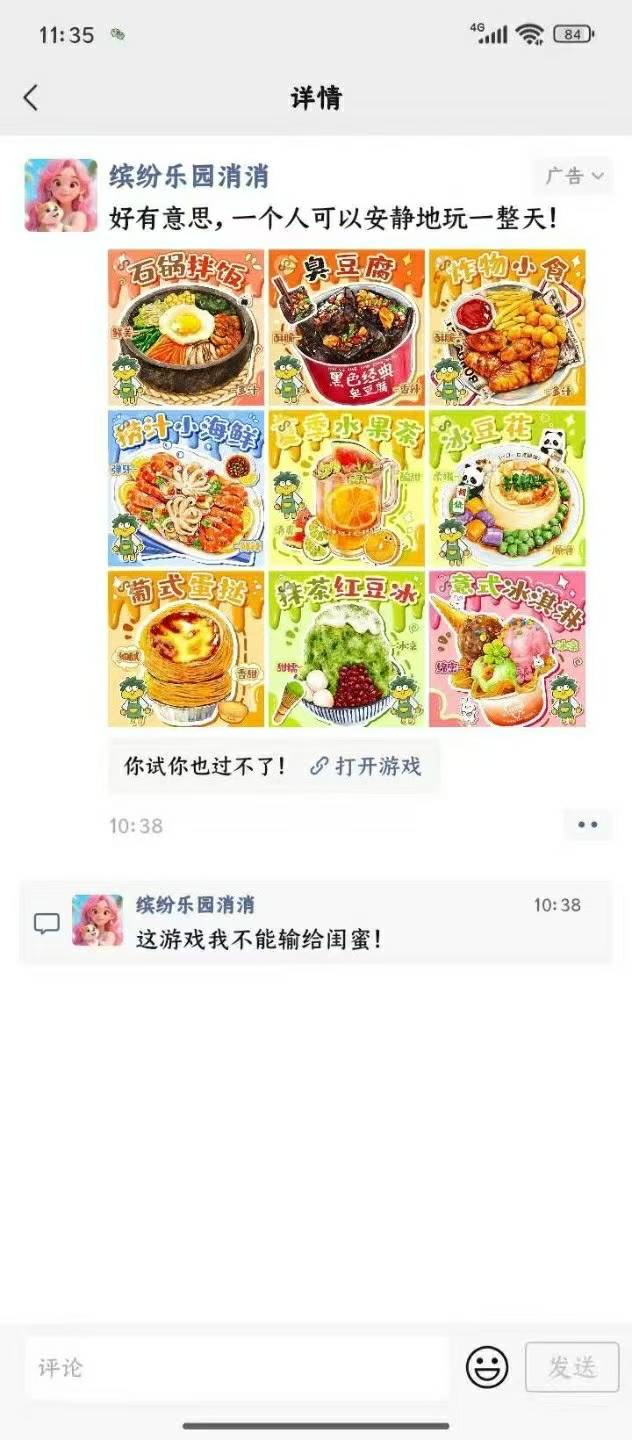View the 冰豆花 picture

507,488
